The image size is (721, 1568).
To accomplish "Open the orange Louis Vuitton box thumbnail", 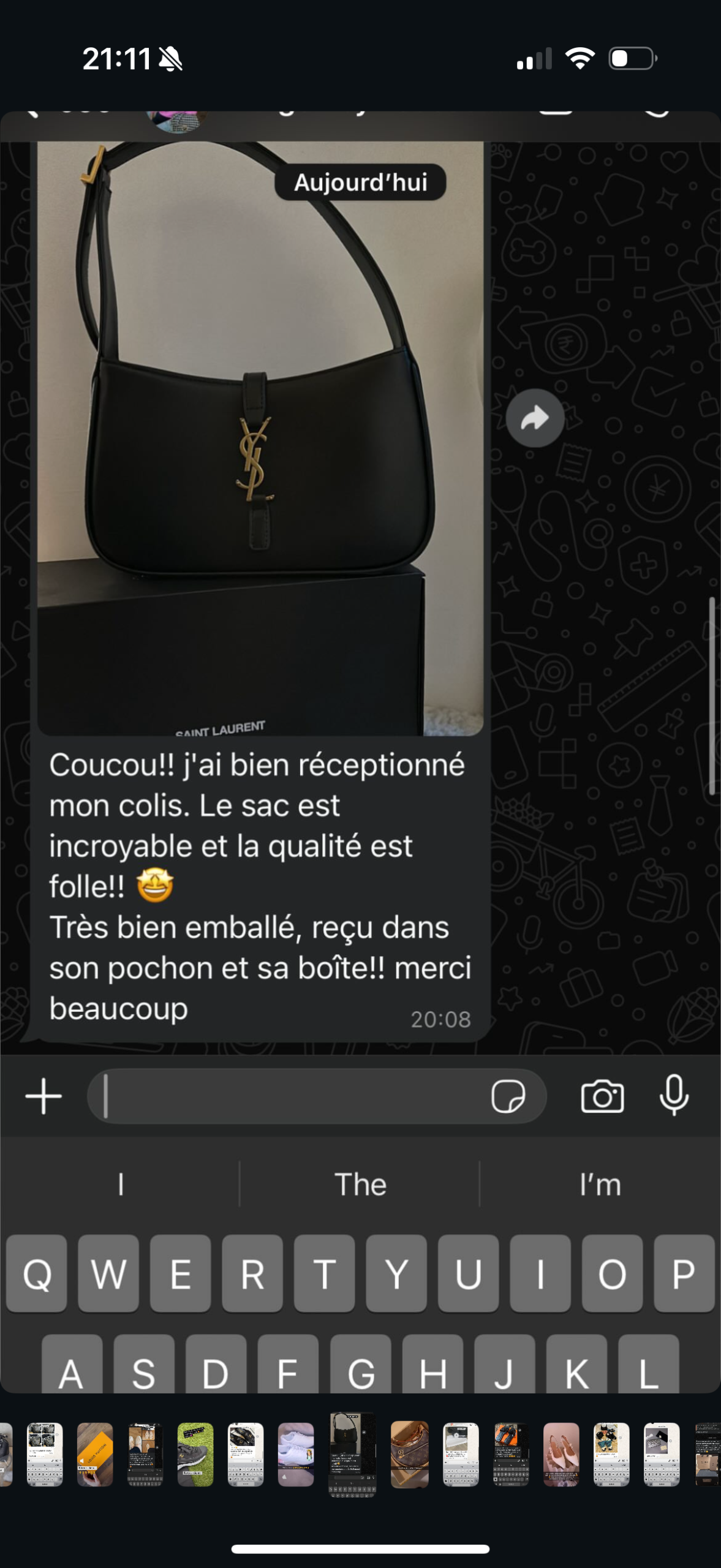I will pos(95,1453).
